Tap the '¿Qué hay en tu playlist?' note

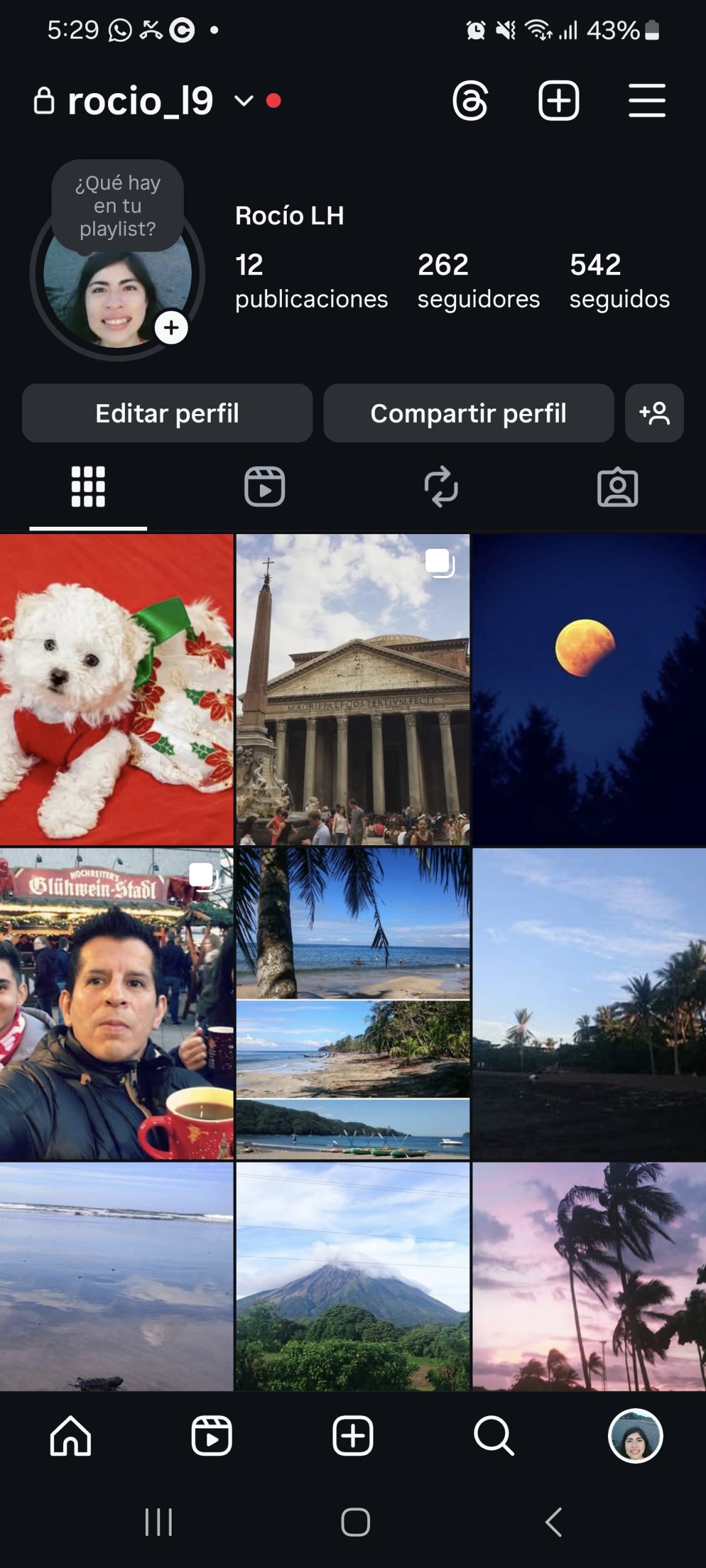pos(117,206)
